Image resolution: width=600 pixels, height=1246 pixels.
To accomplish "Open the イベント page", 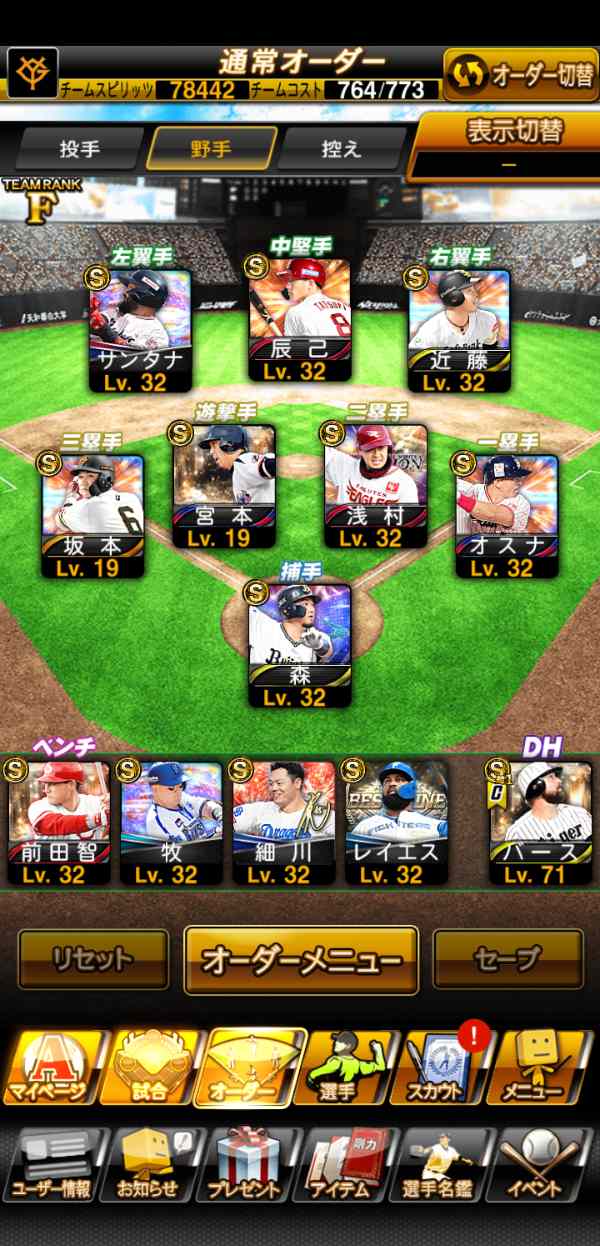I will tap(545, 1165).
